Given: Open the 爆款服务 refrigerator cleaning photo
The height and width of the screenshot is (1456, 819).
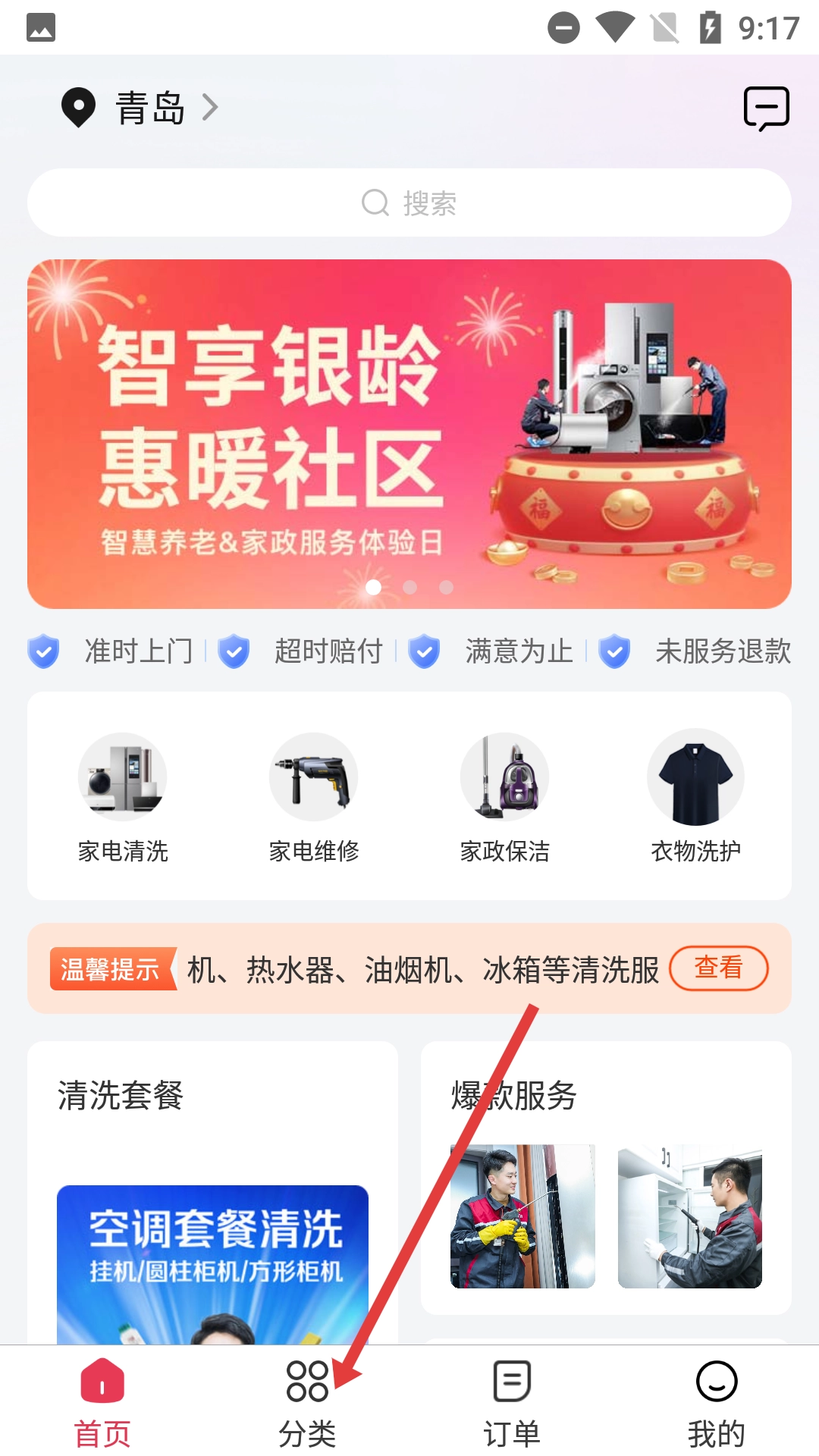Looking at the screenshot, I should click(689, 1216).
